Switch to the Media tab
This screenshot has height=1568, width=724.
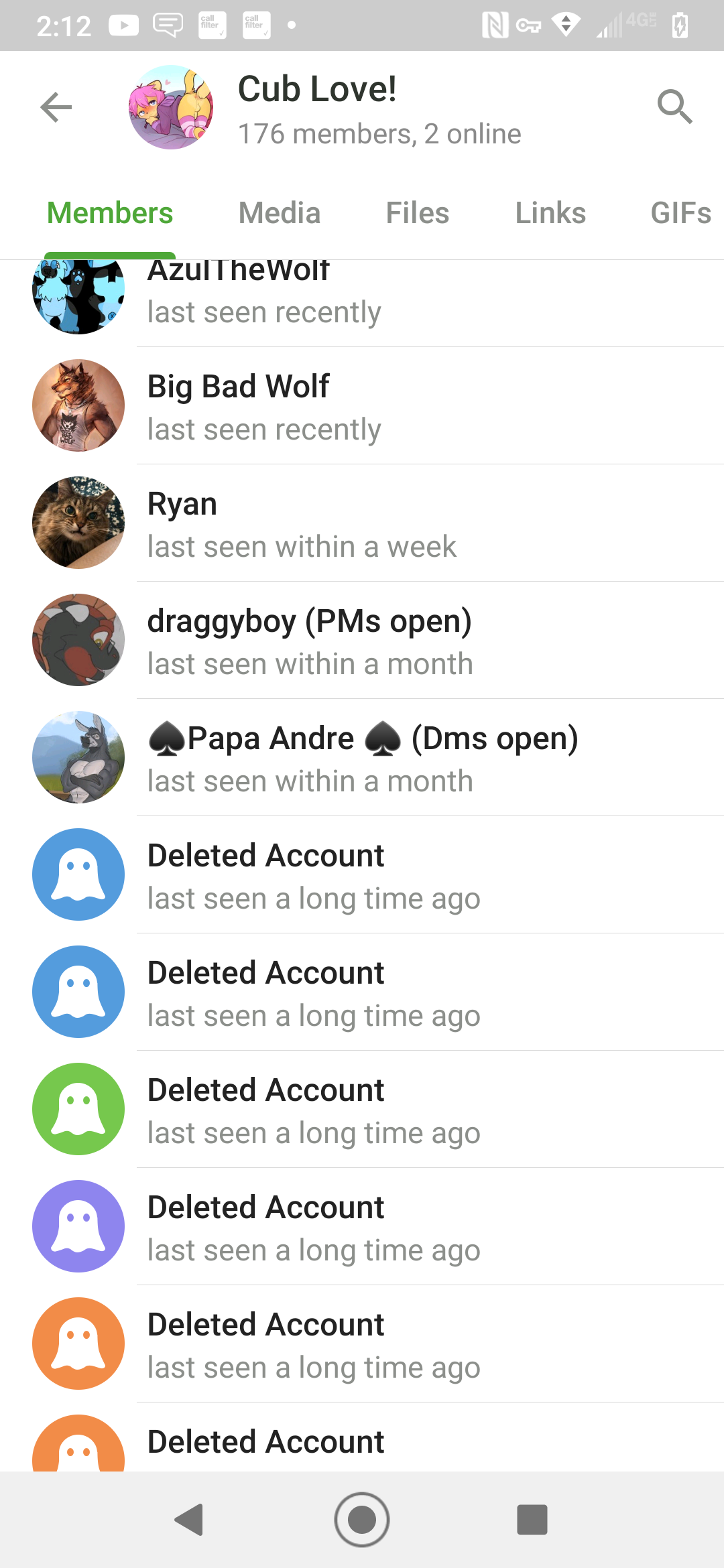point(280,213)
